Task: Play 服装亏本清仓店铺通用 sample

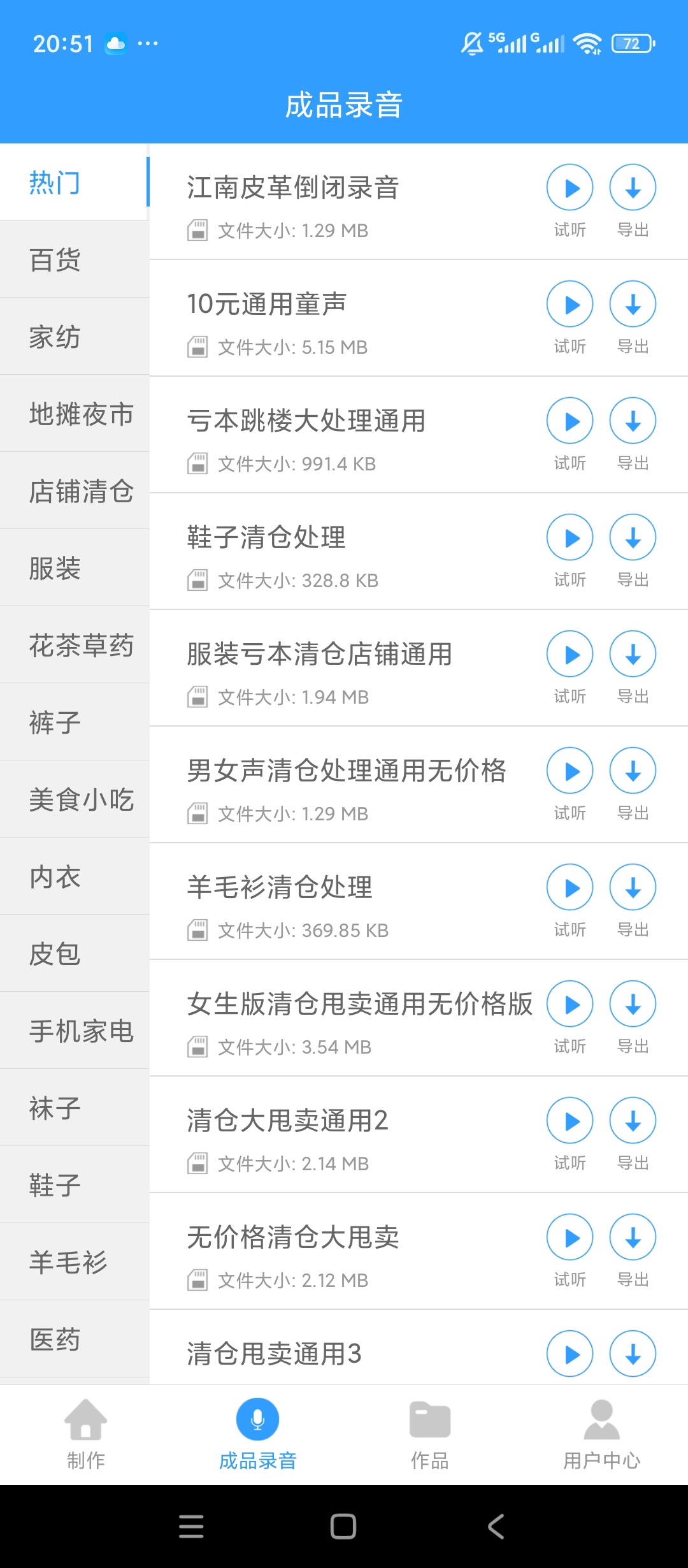Action: point(570,654)
